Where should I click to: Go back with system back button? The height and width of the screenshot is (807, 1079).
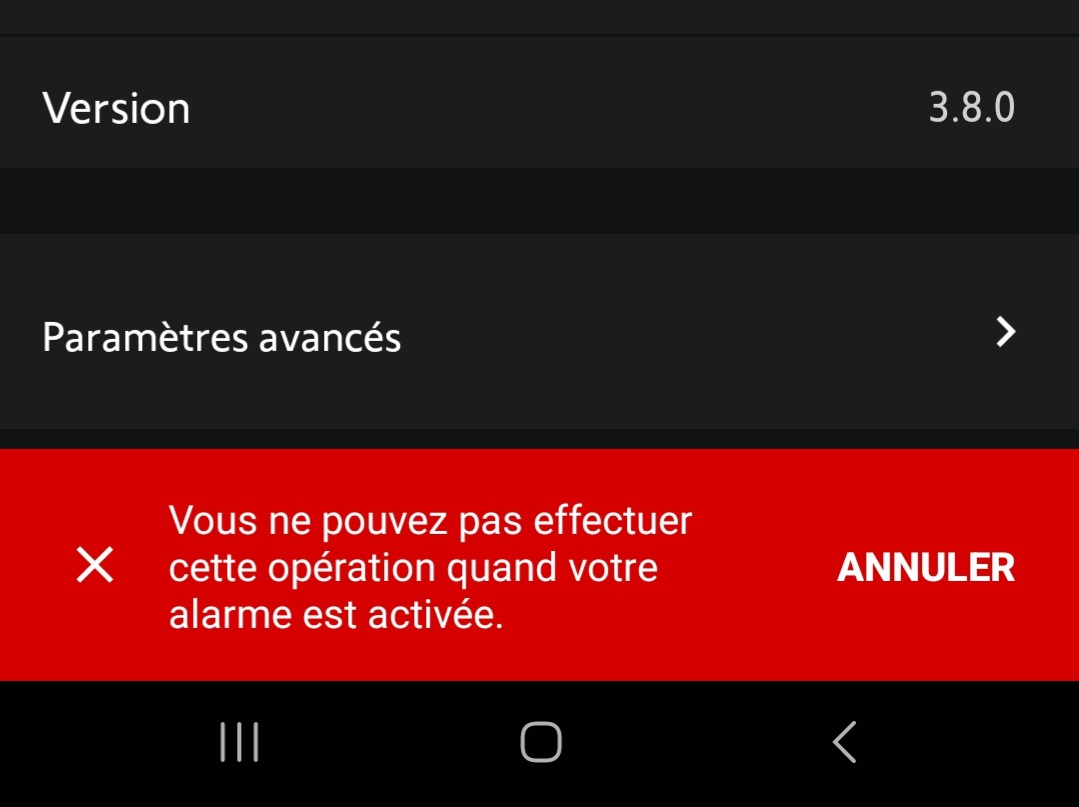pyautogui.click(x=844, y=743)
